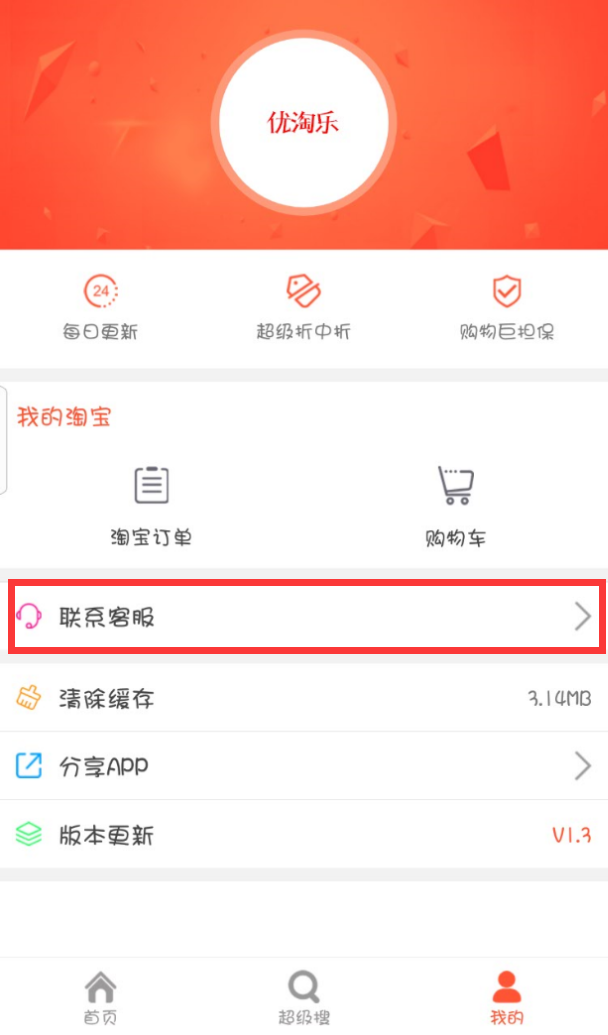
Task: Select the 我的 profile tab
Action: click(x=506, y=997)
